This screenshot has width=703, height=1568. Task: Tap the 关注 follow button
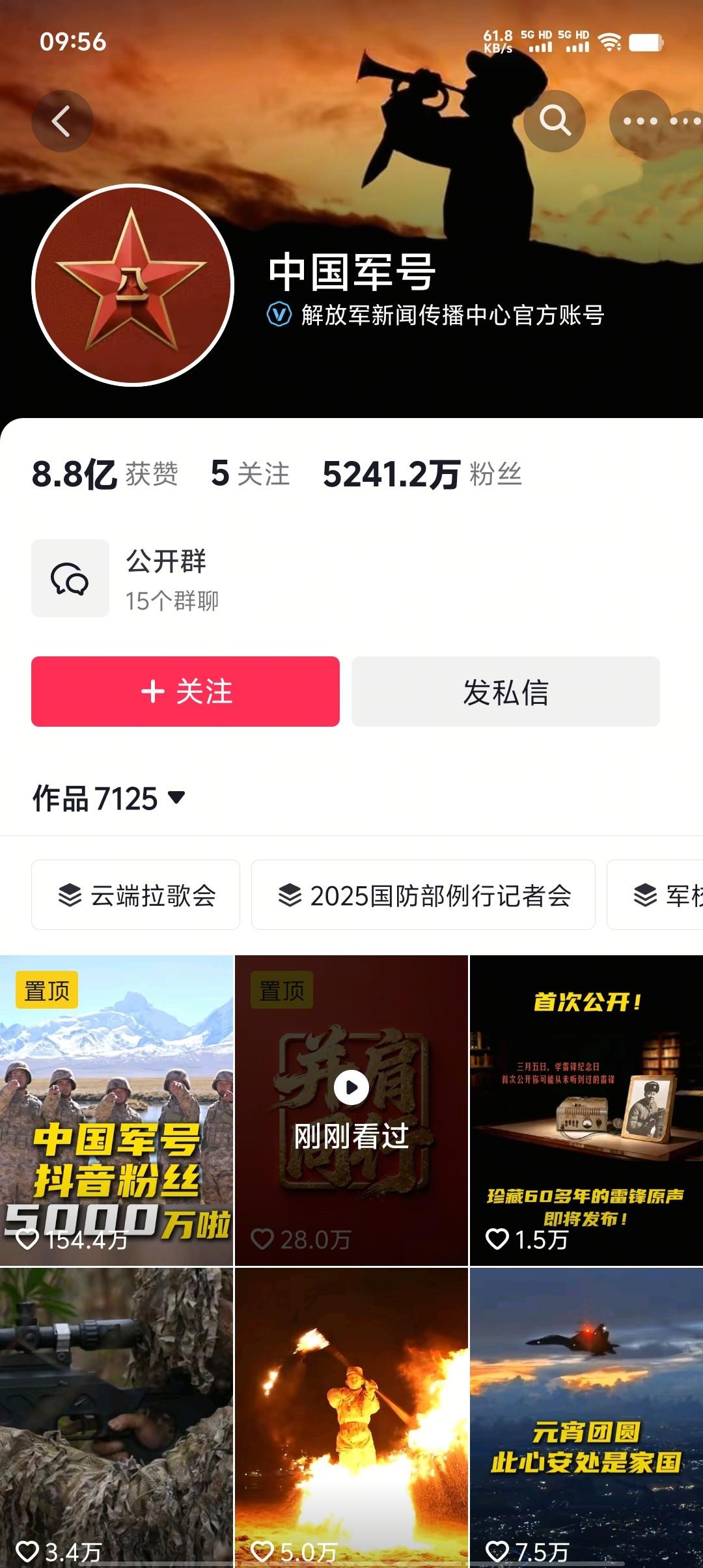point(185,692)
